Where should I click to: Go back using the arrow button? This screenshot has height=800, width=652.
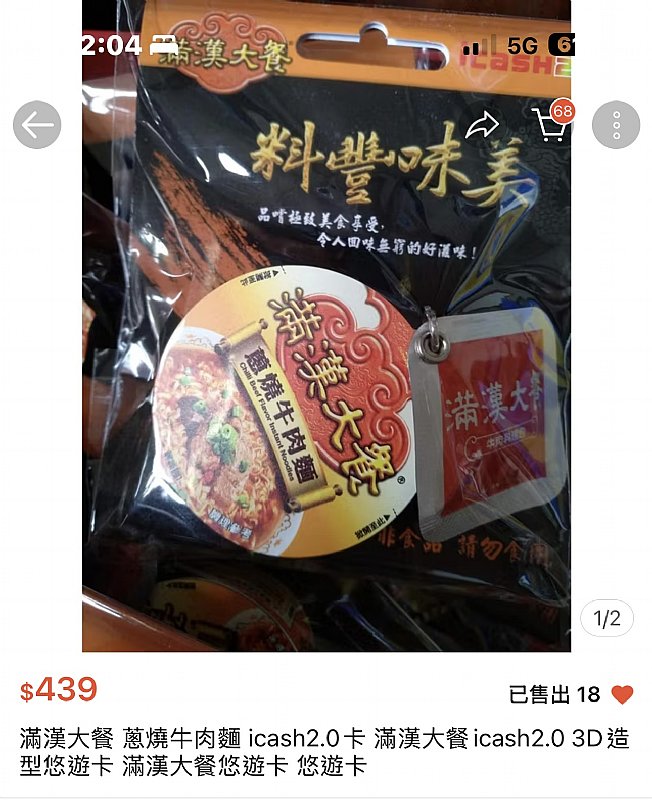[37, 125]
